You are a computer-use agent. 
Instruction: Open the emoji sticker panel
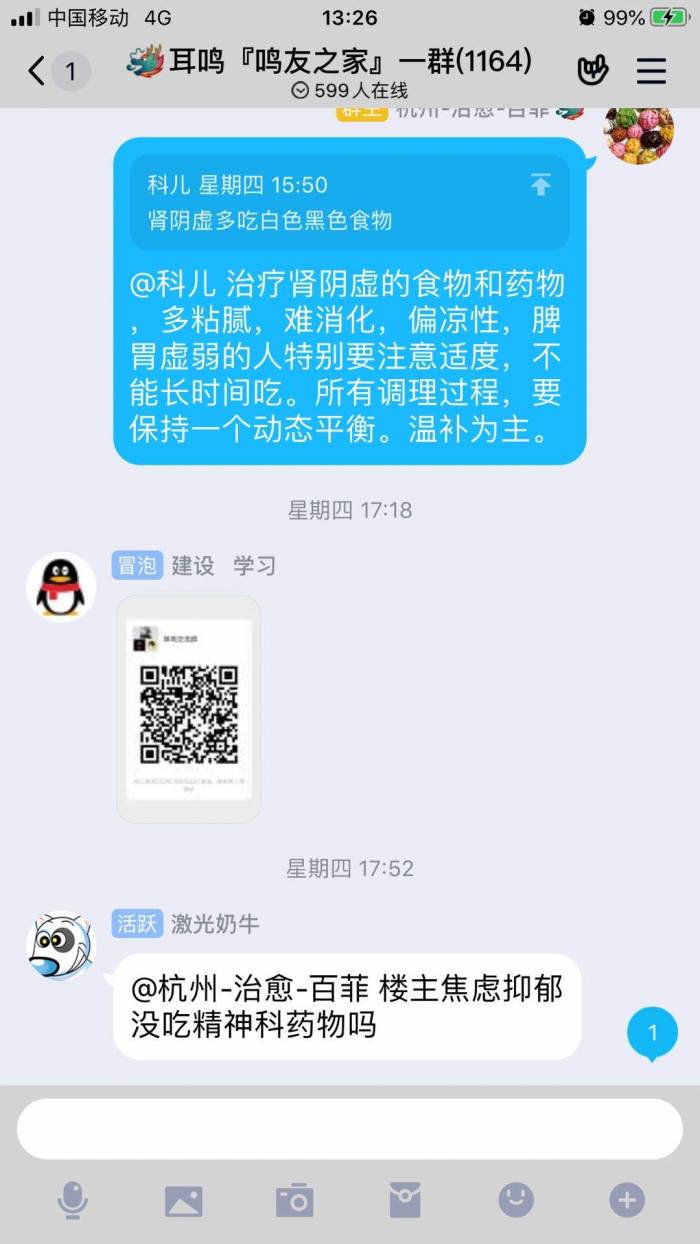(516, 1200)
